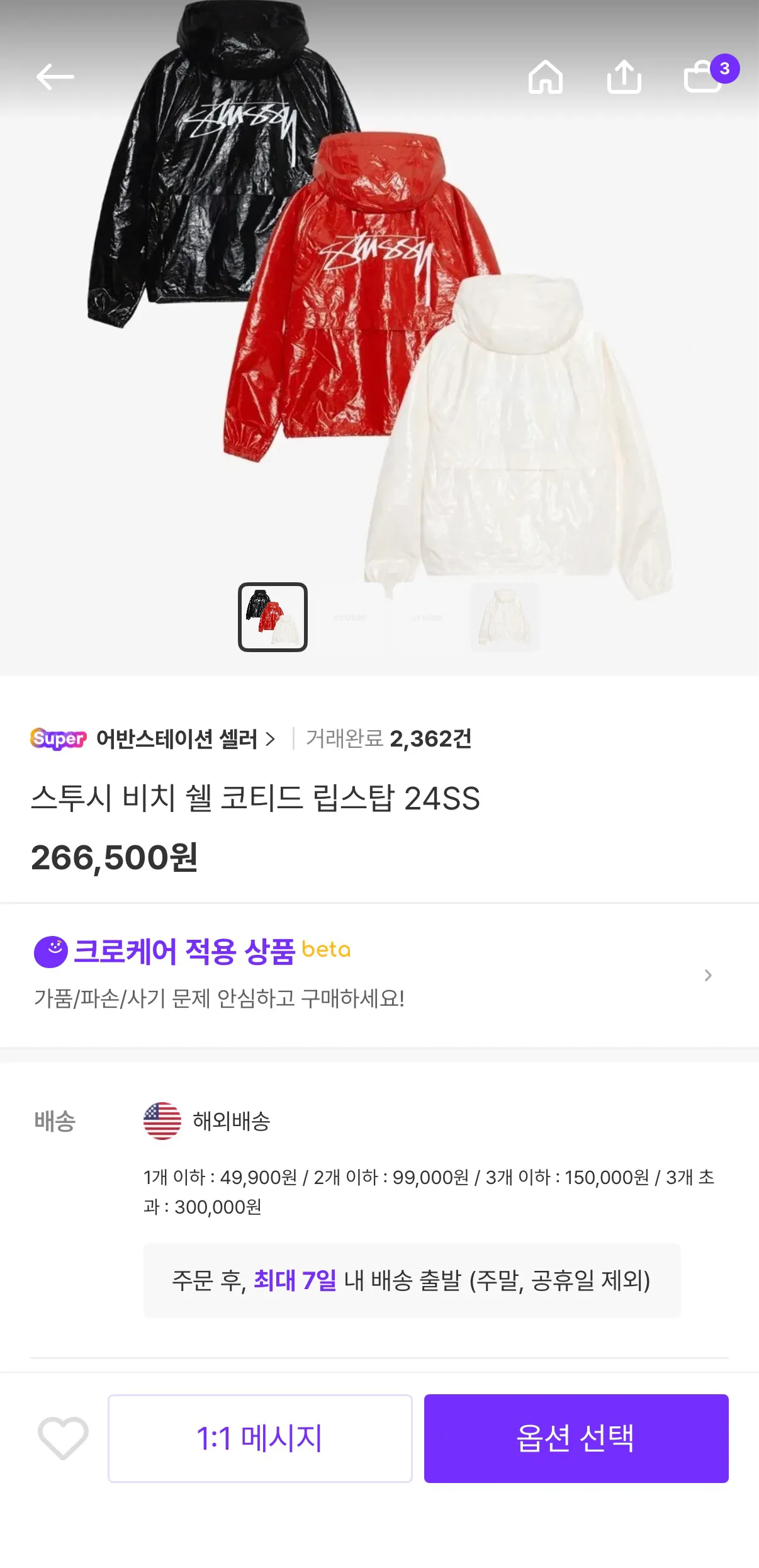The height and width of the screenshot is (1568, 759).
Task: Go to the home screen via house icon
Action: pyautogui.click(x=545, y=77)
